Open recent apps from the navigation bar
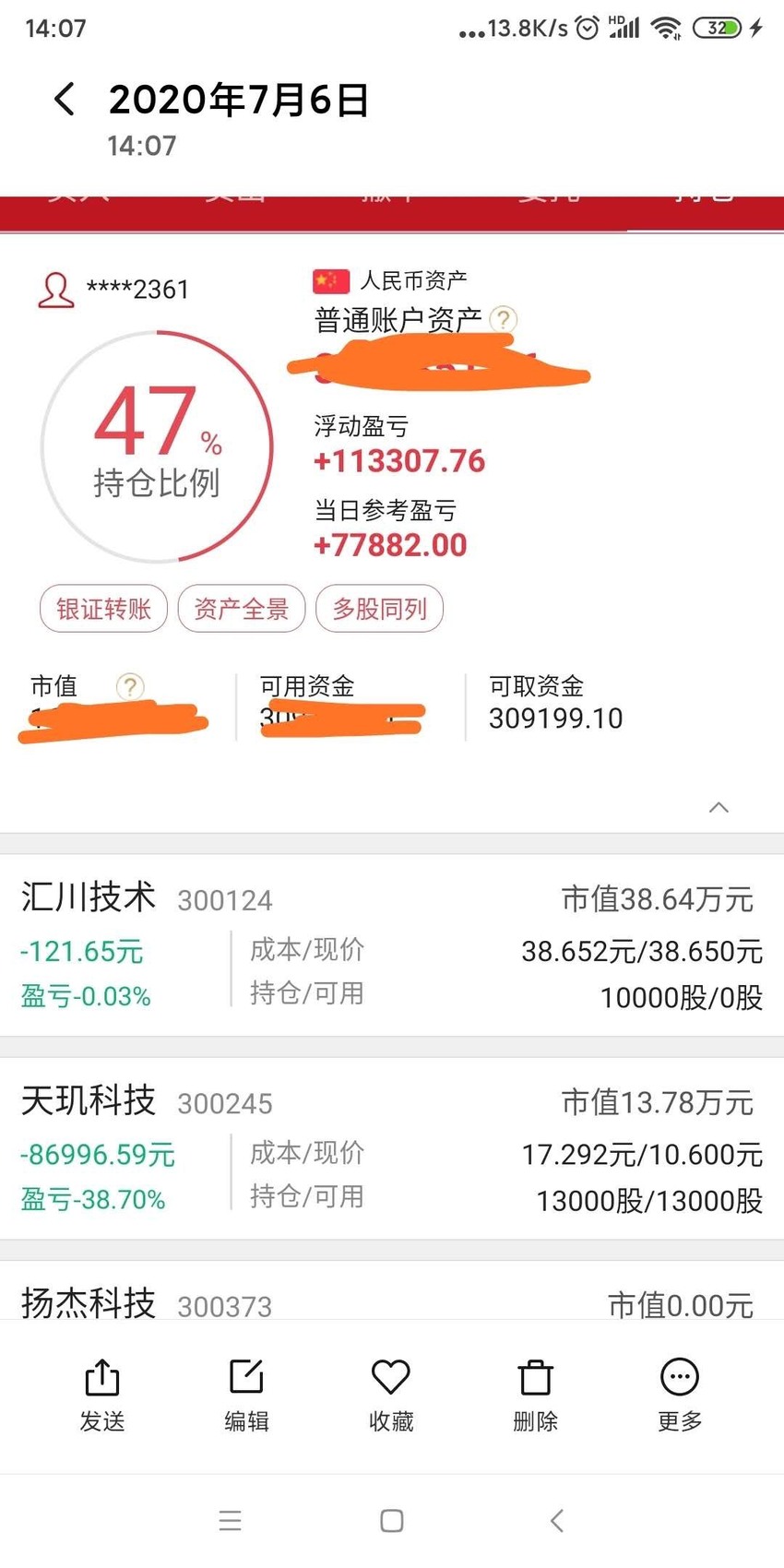Viewport: 784px width, 1568px height. tap(231, 1521)
